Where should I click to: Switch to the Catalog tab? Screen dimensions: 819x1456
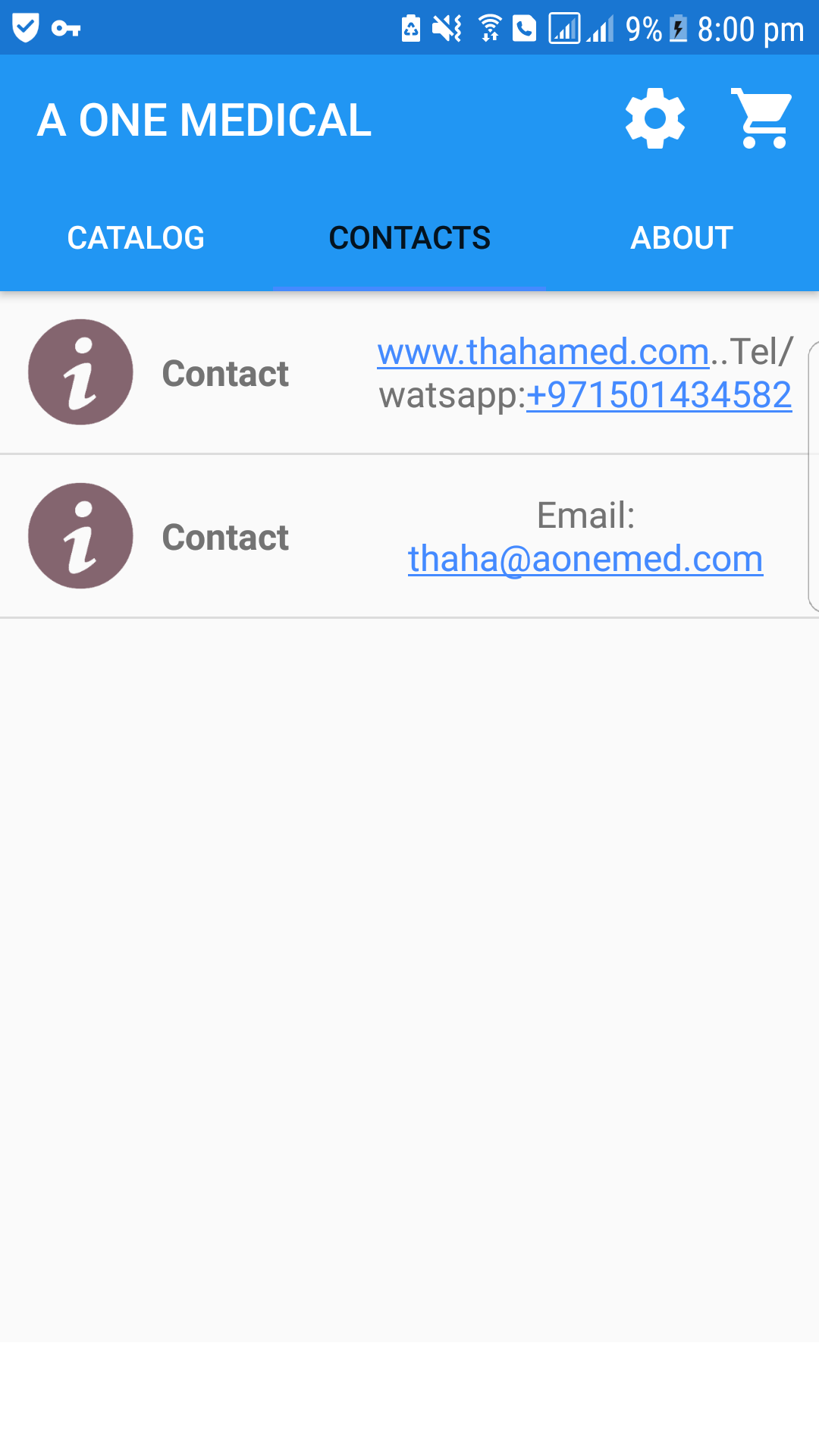coord(136,238)
